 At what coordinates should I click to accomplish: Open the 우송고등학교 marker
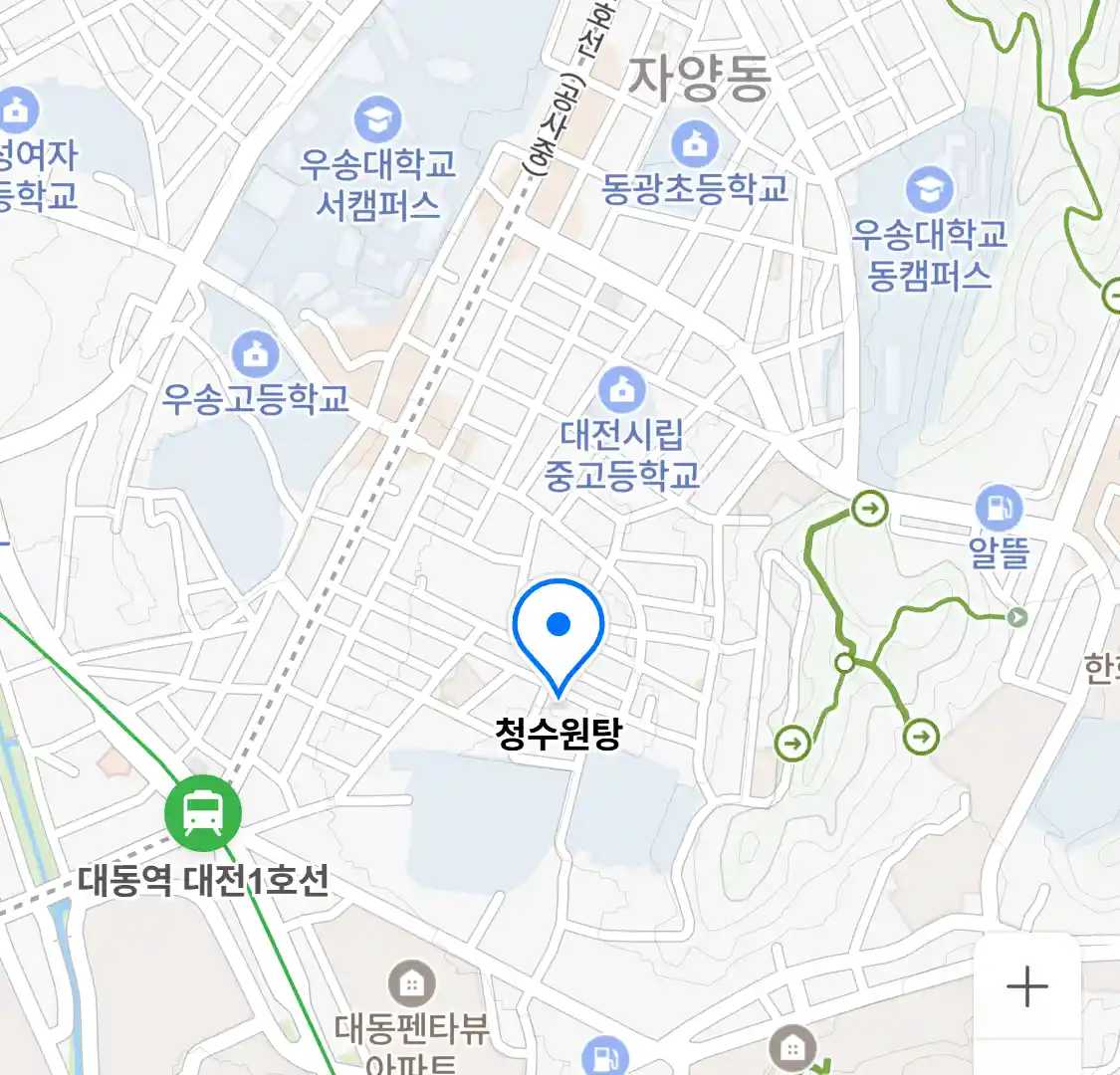pyautogui.click(x=256, y=355)
